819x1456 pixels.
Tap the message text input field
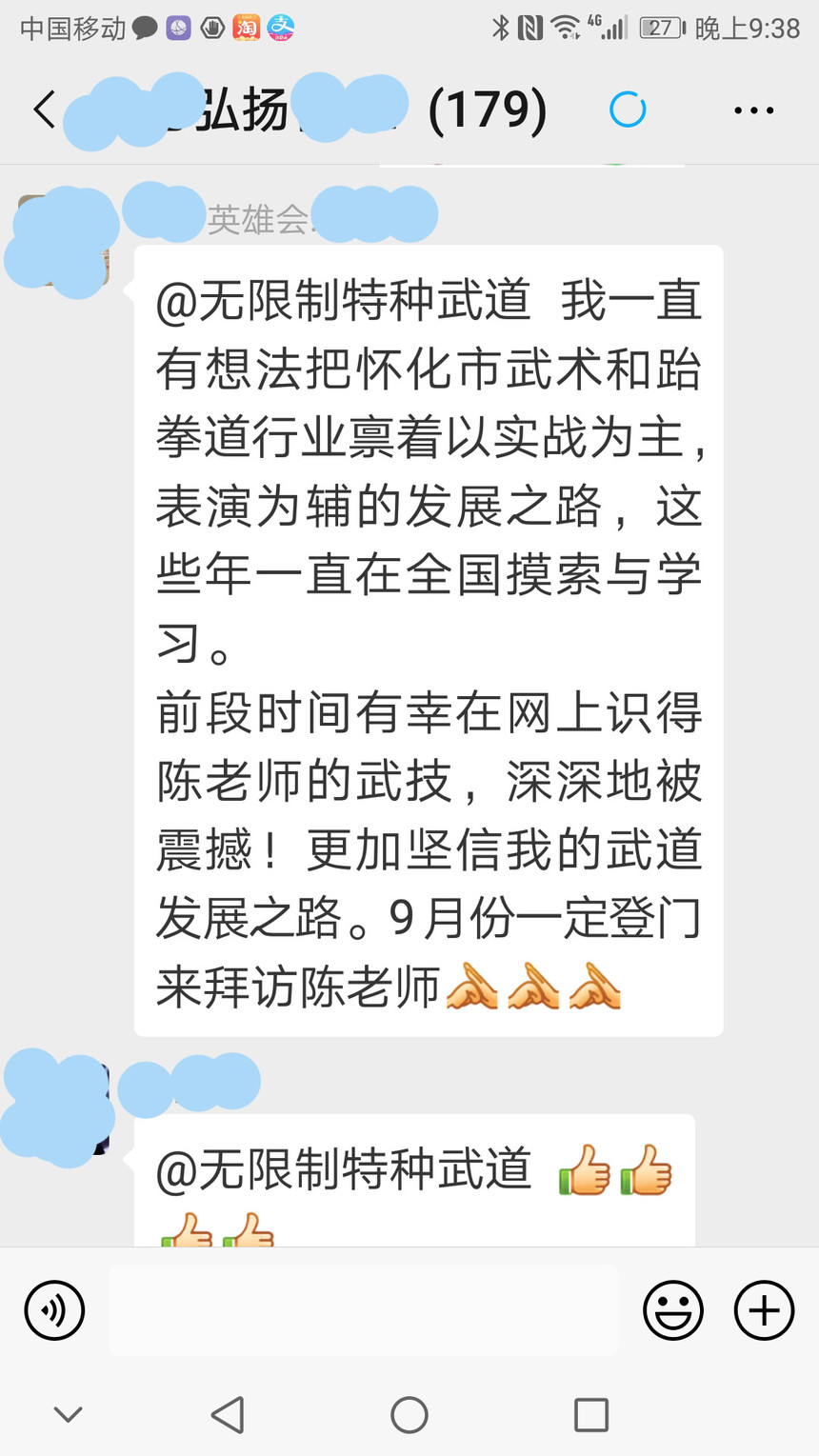tap(364, 1310)
